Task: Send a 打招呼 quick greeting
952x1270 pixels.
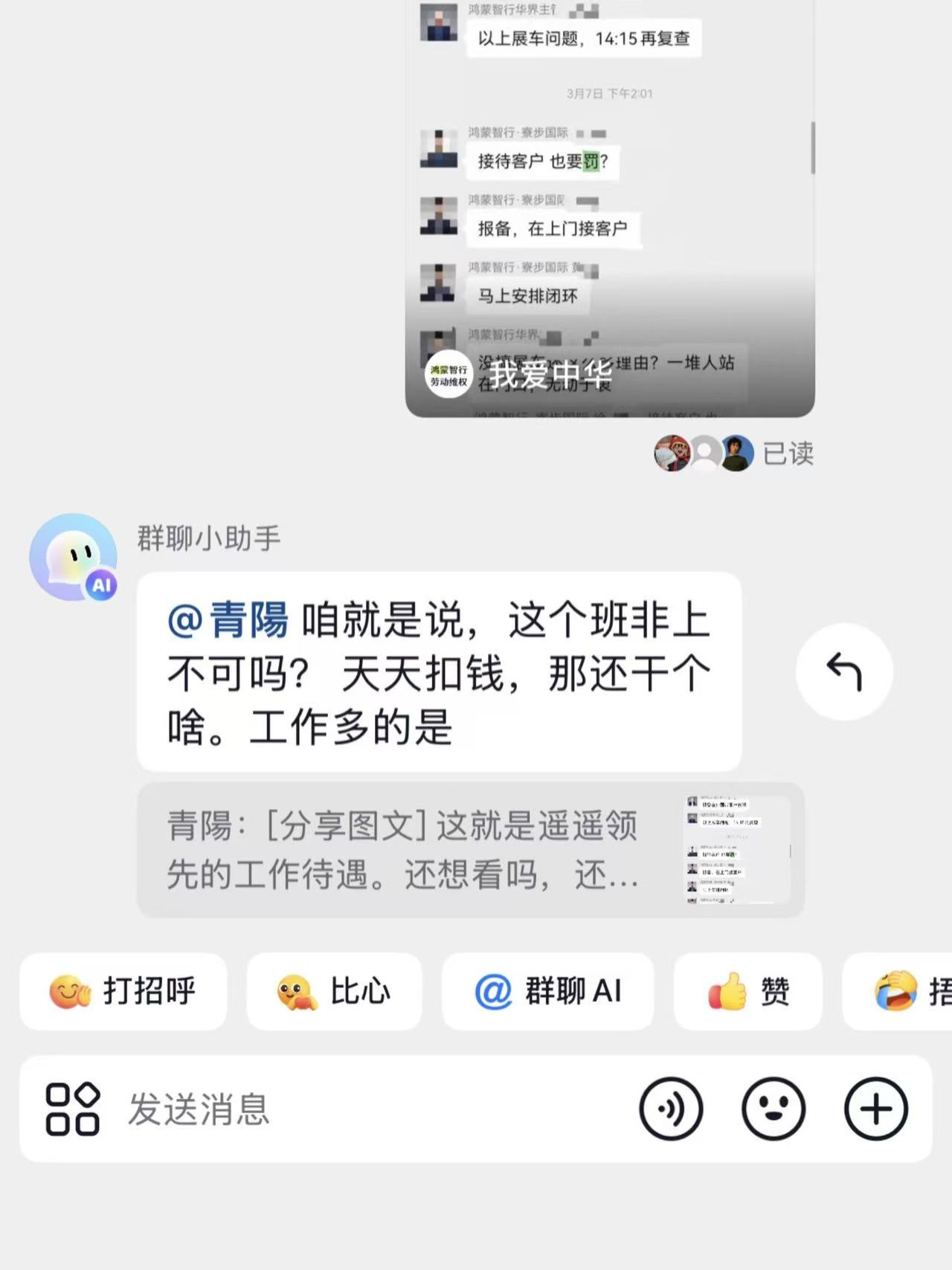Action: coord(123,992)
